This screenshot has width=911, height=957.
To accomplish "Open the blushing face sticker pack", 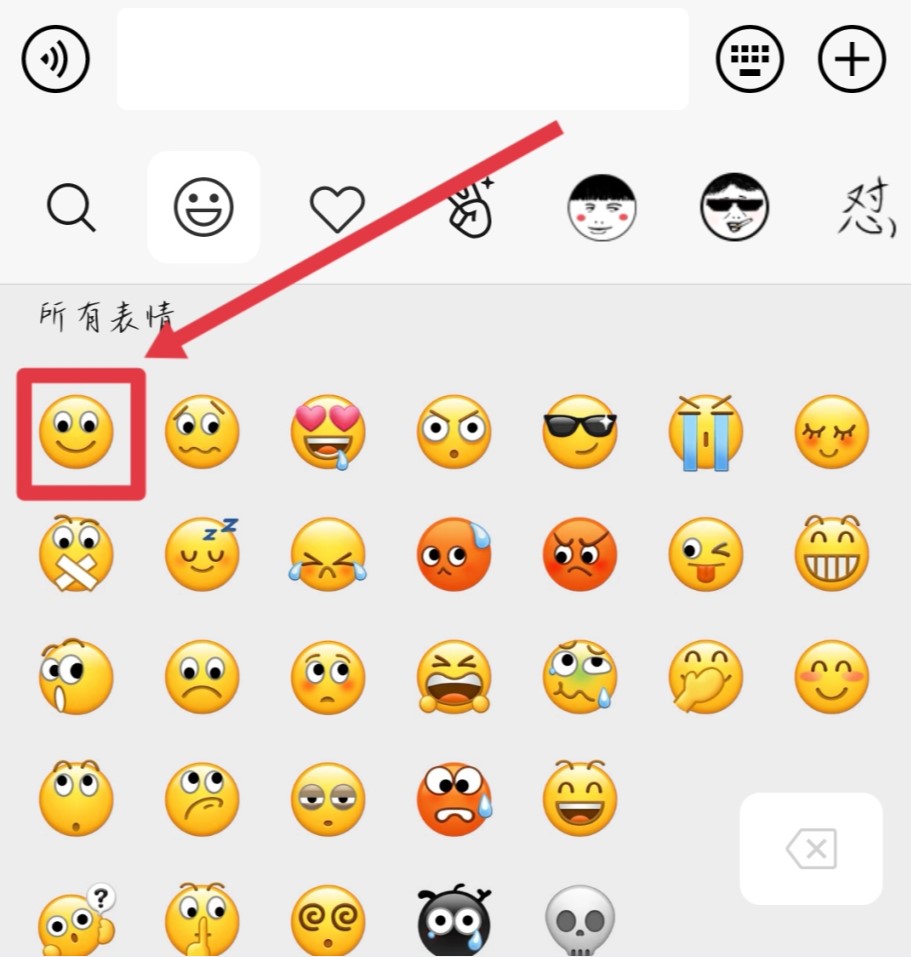I will click(602, 208).
